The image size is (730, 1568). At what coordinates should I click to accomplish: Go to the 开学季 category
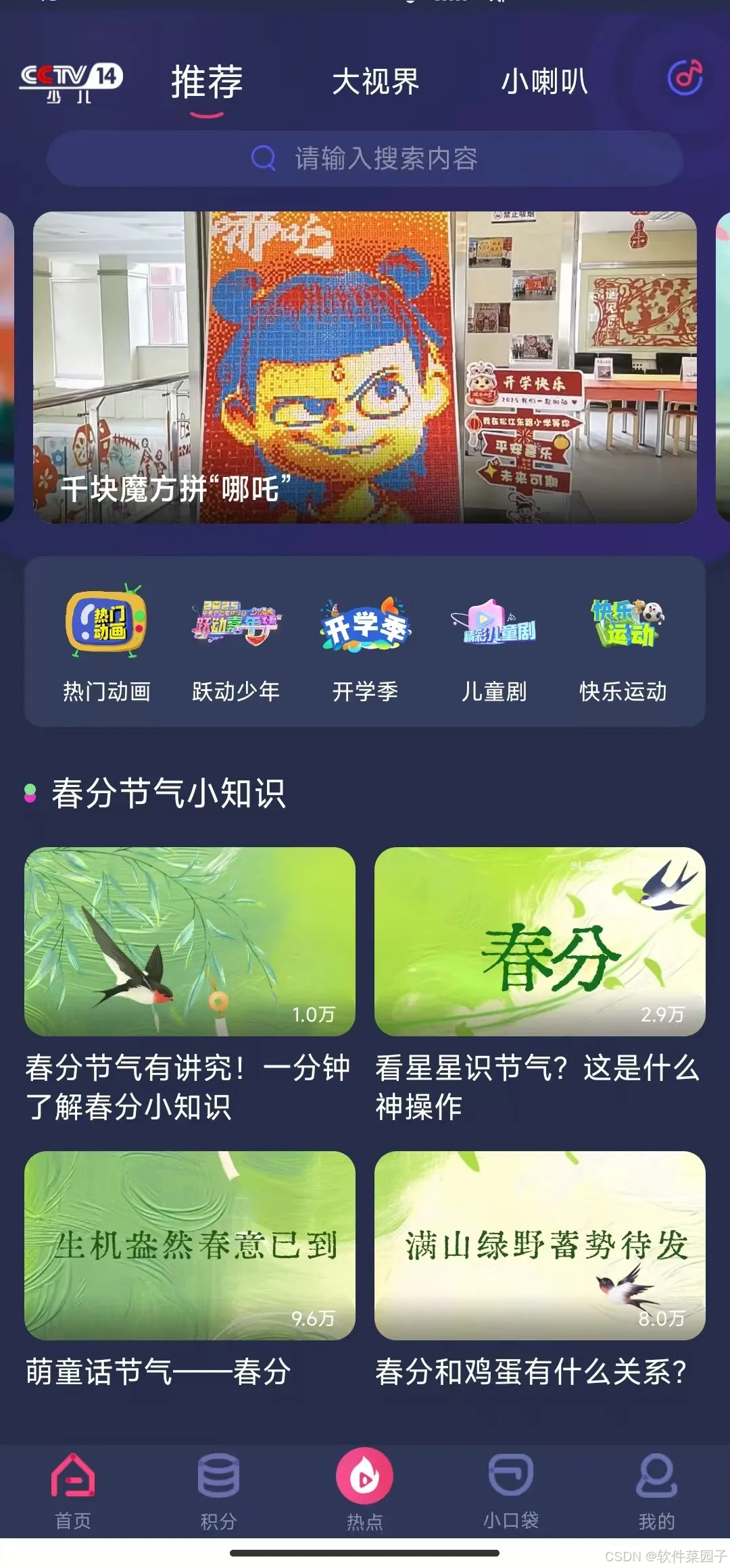click(365, 642)
